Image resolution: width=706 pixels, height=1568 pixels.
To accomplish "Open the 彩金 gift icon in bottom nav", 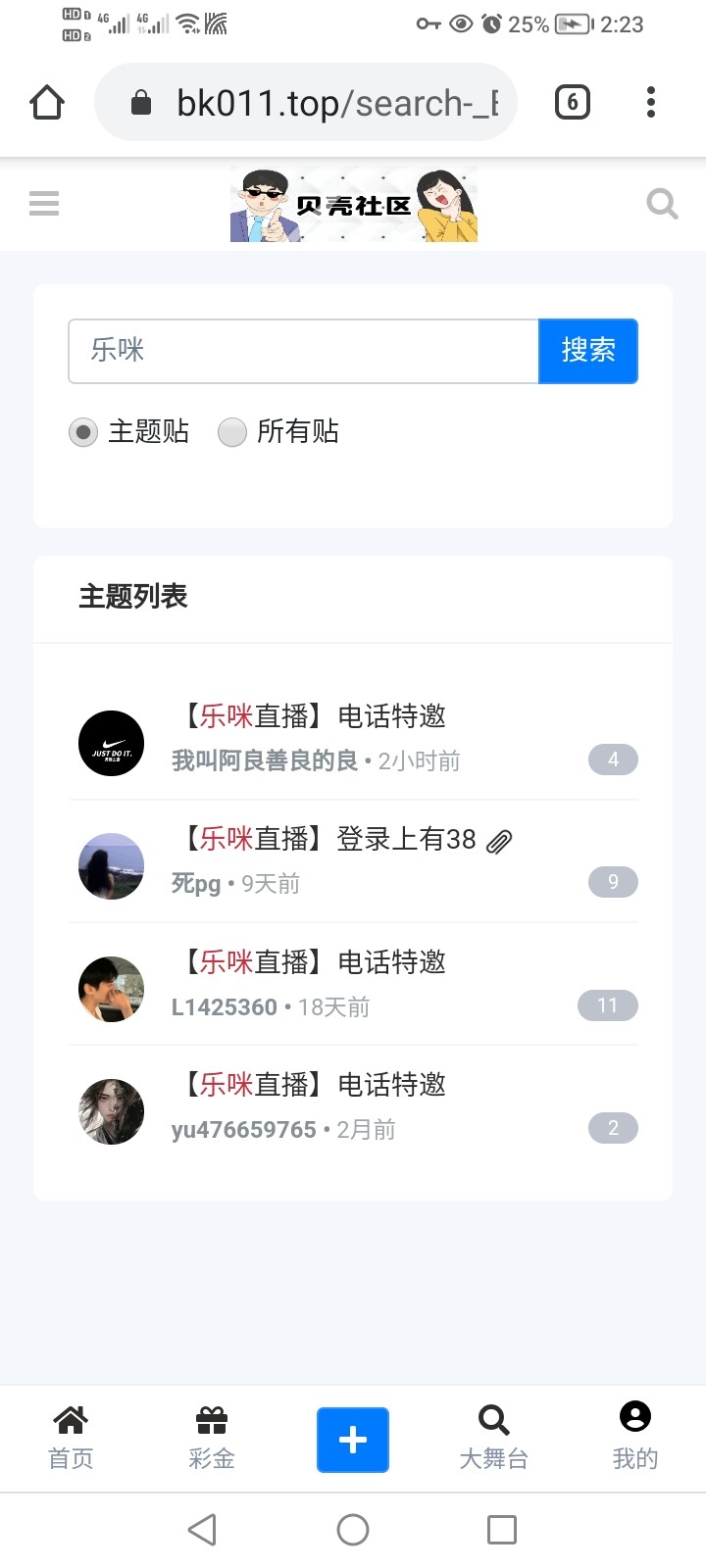I will [211, 1419].
